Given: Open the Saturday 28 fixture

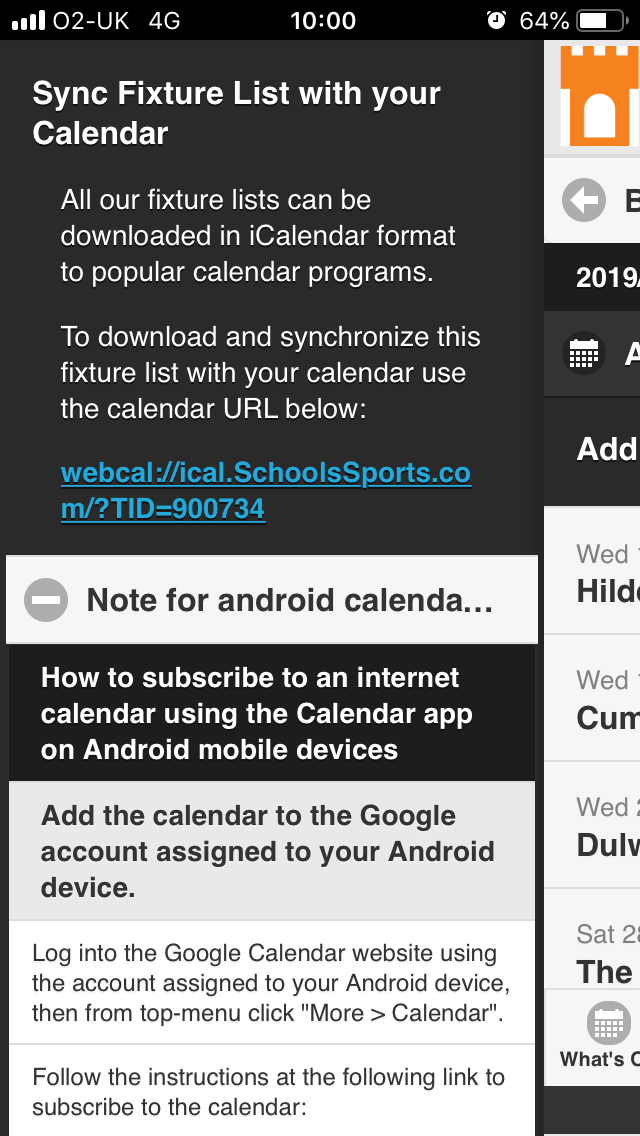Looking at the screenshot, I should click(x=592, y=940).
